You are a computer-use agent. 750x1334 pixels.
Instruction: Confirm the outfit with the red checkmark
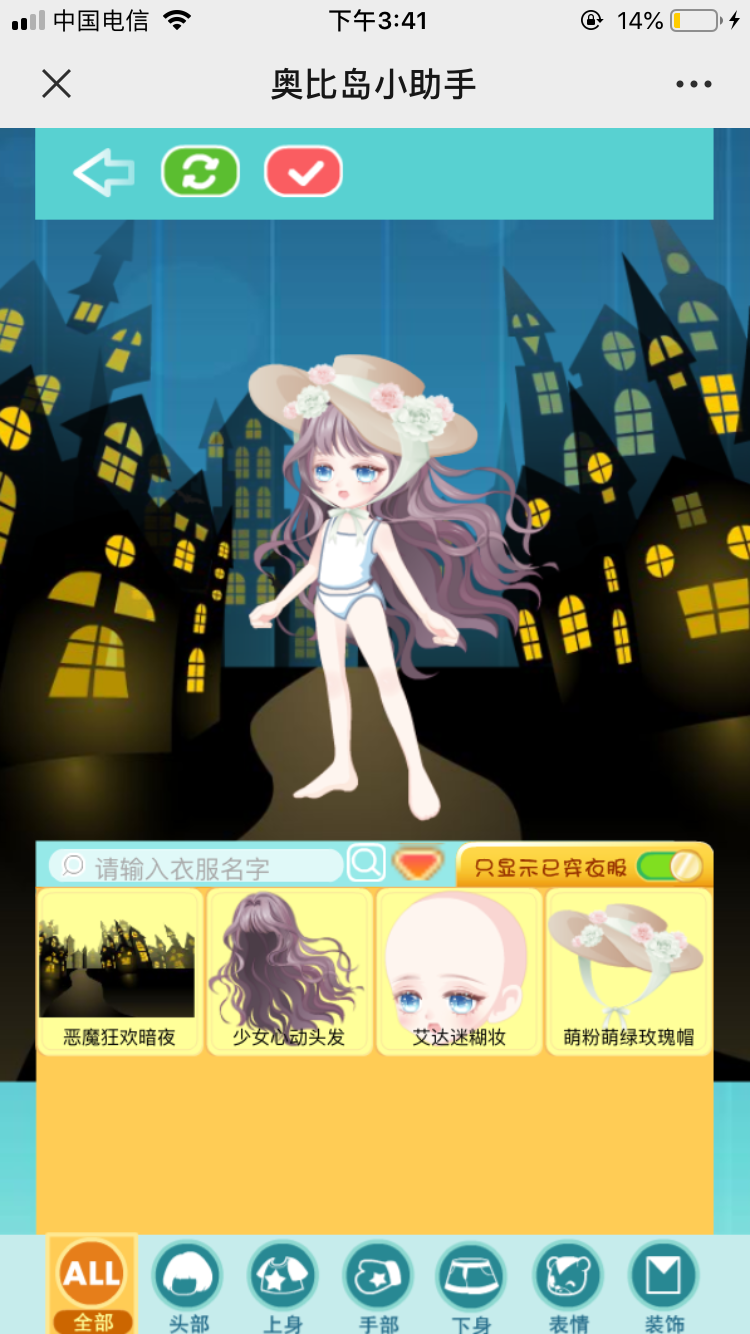coord(304,172)
